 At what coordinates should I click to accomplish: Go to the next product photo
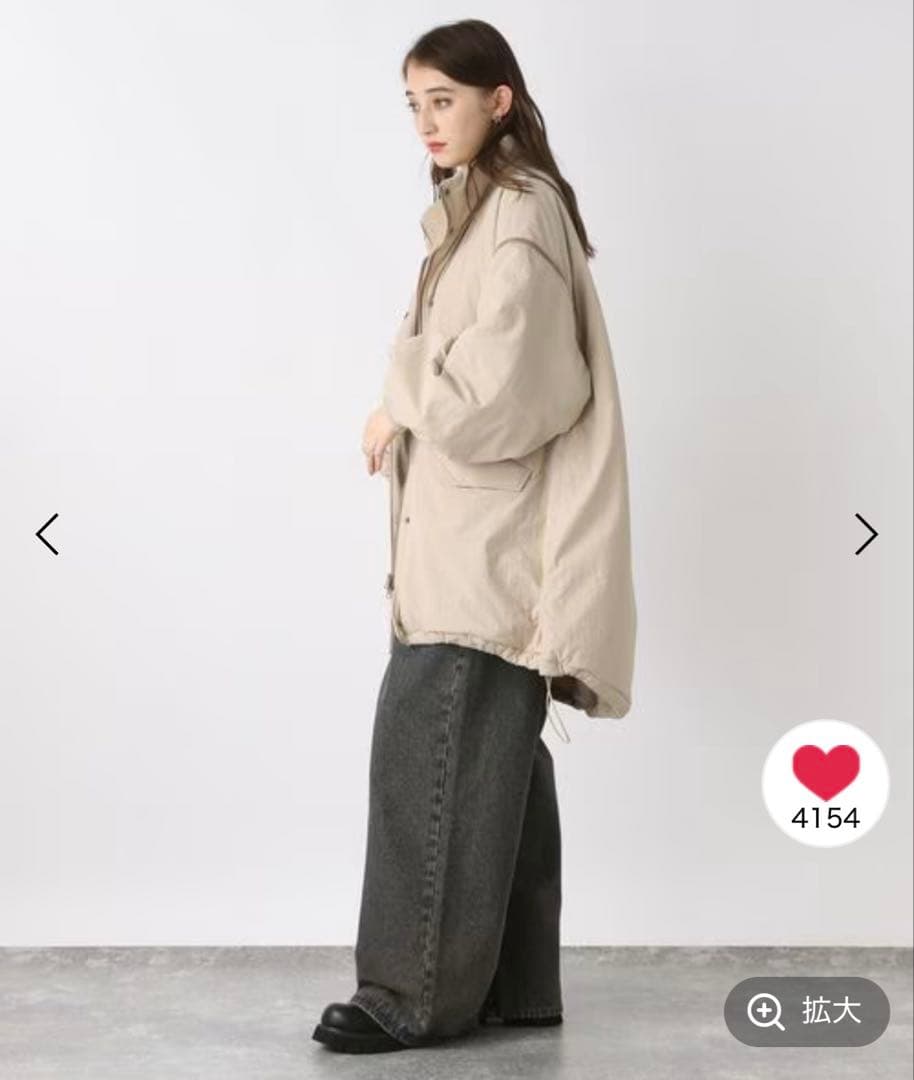pyautogui.click(x=866, y=534)
